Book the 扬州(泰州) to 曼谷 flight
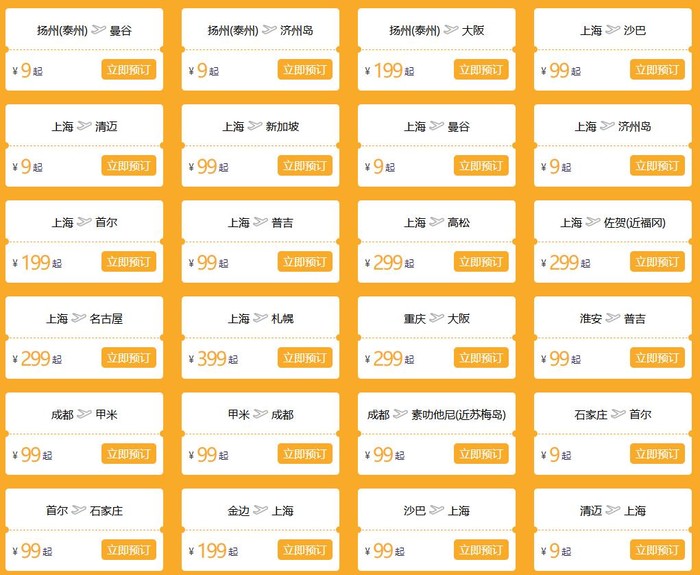This screenshot has width=700, height=575. [x=128, y=70]
